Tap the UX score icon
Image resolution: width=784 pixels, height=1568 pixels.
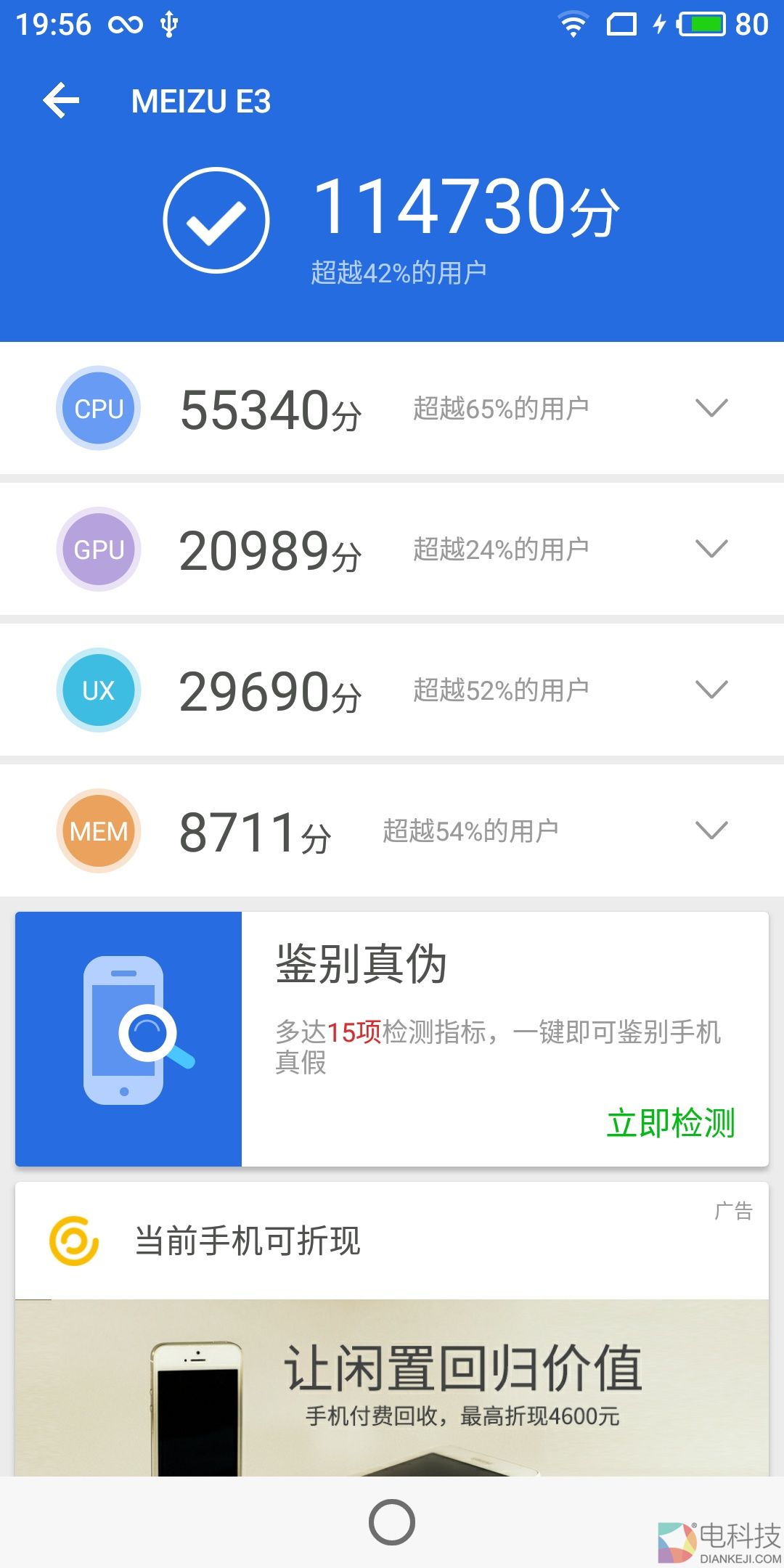tap(97, 690)
